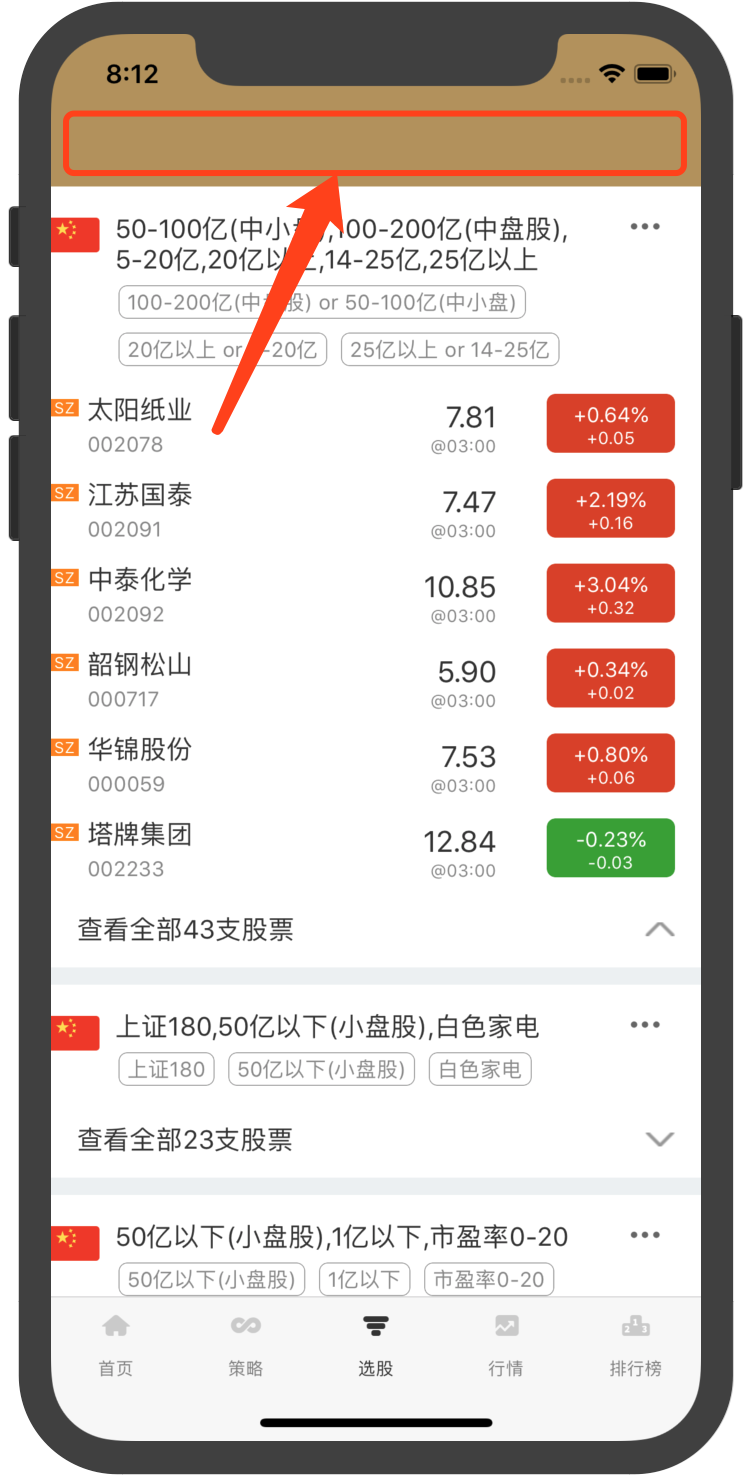The width and height of the screenshot is (752, 1476).
Task: Switch to the 策略 tab
Action: click(246, 1346)
